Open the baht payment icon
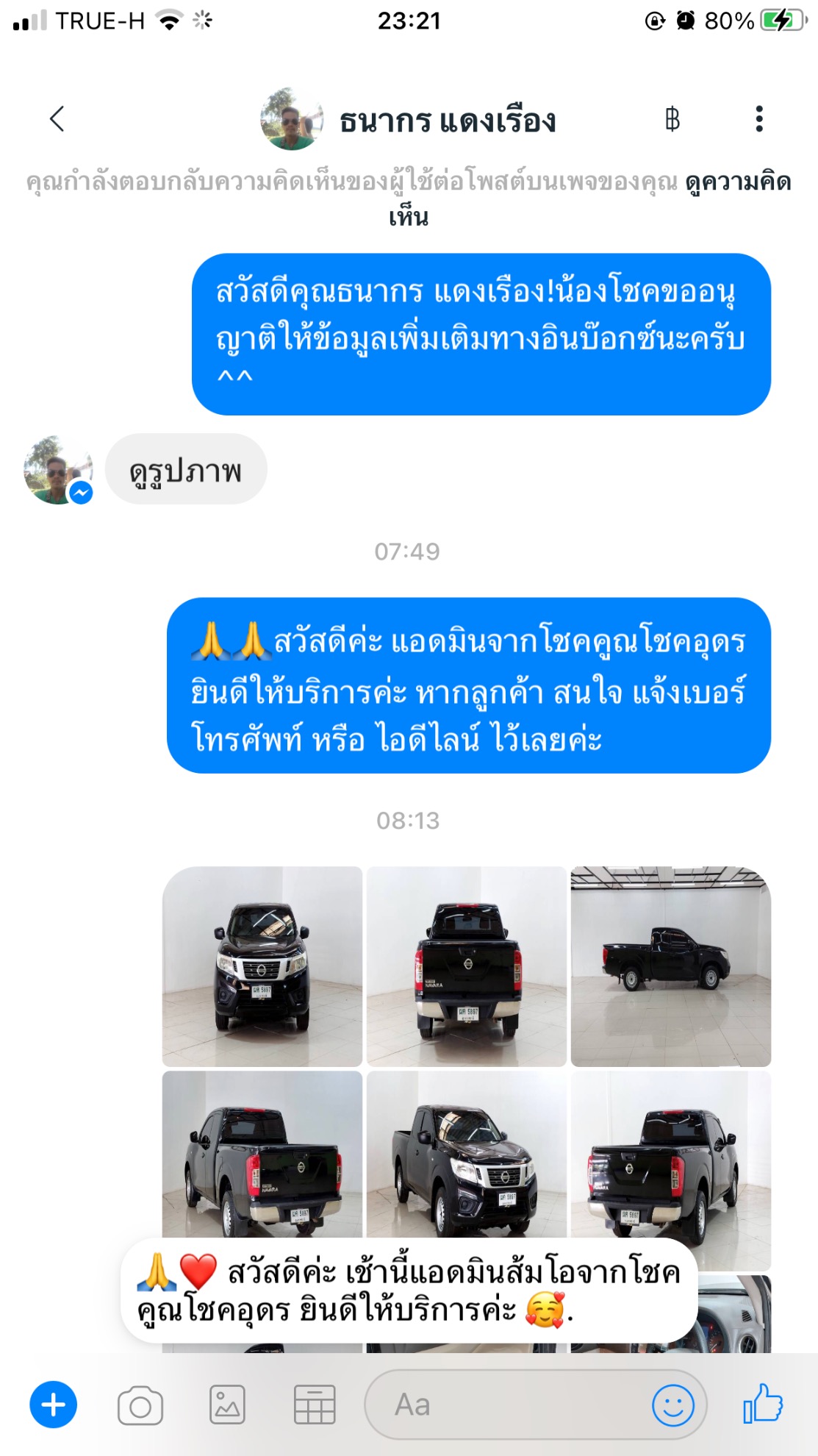 coord(672,119)
